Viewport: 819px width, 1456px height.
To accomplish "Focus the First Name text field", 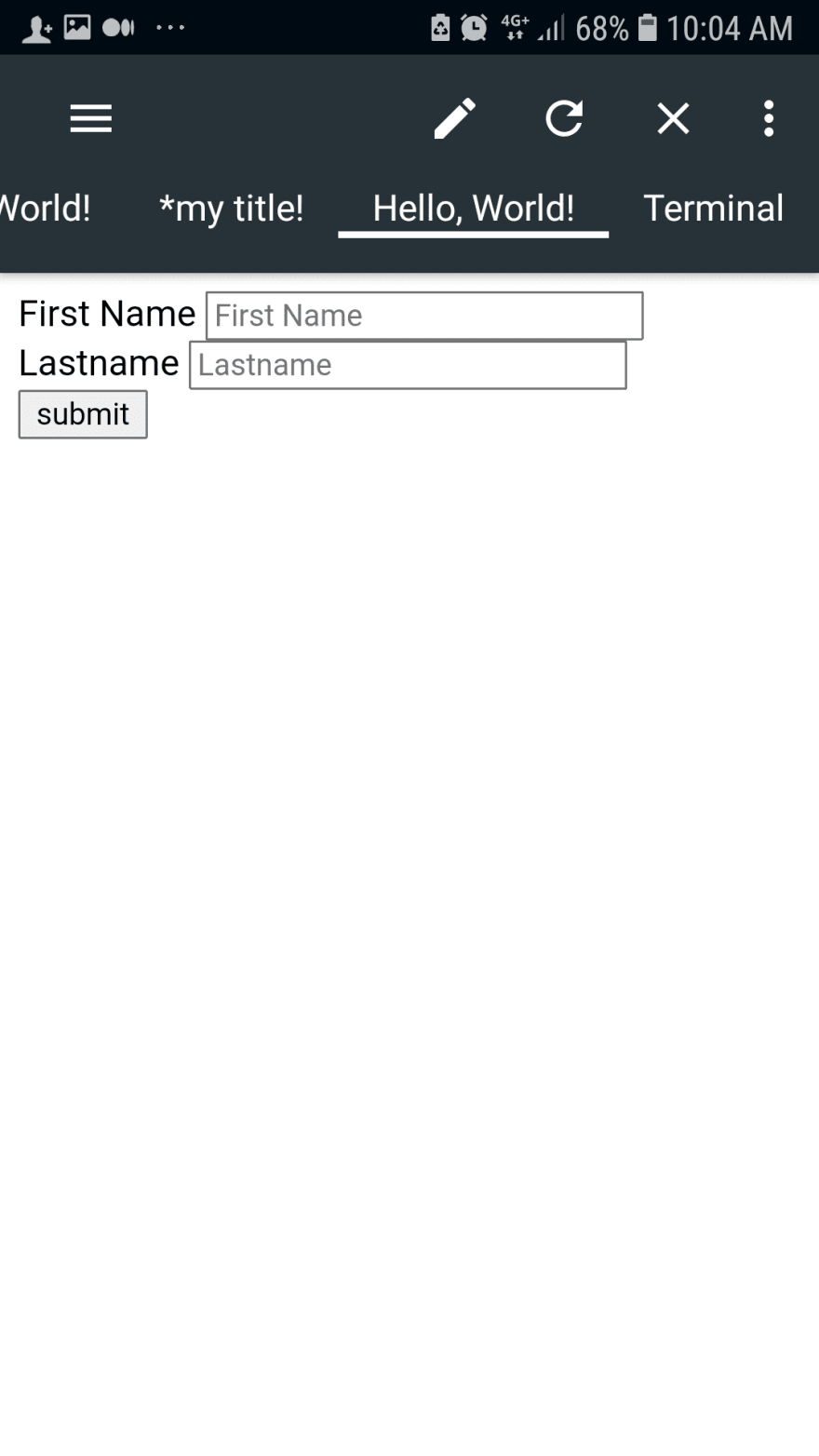I will (424, 316).
